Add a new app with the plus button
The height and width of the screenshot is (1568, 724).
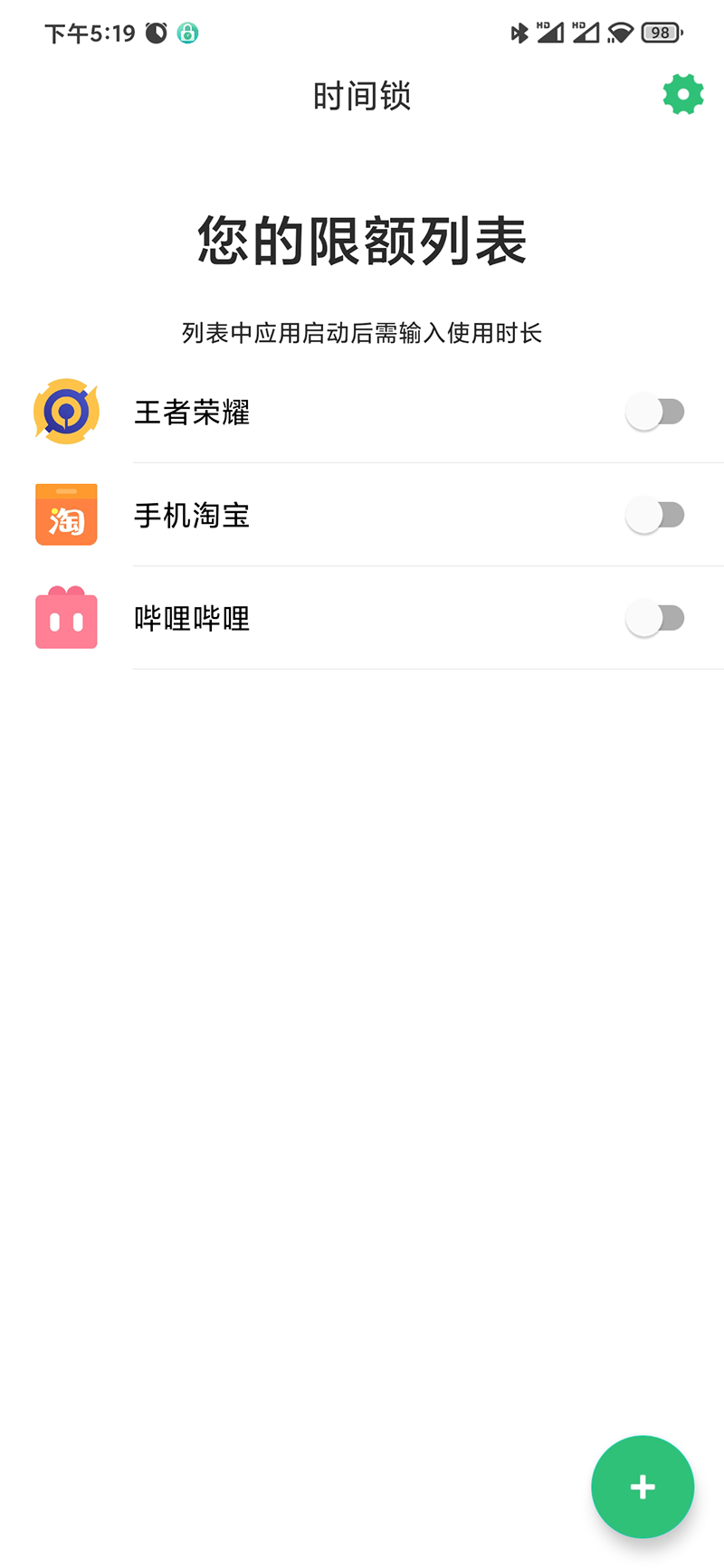coord(643,1487)
